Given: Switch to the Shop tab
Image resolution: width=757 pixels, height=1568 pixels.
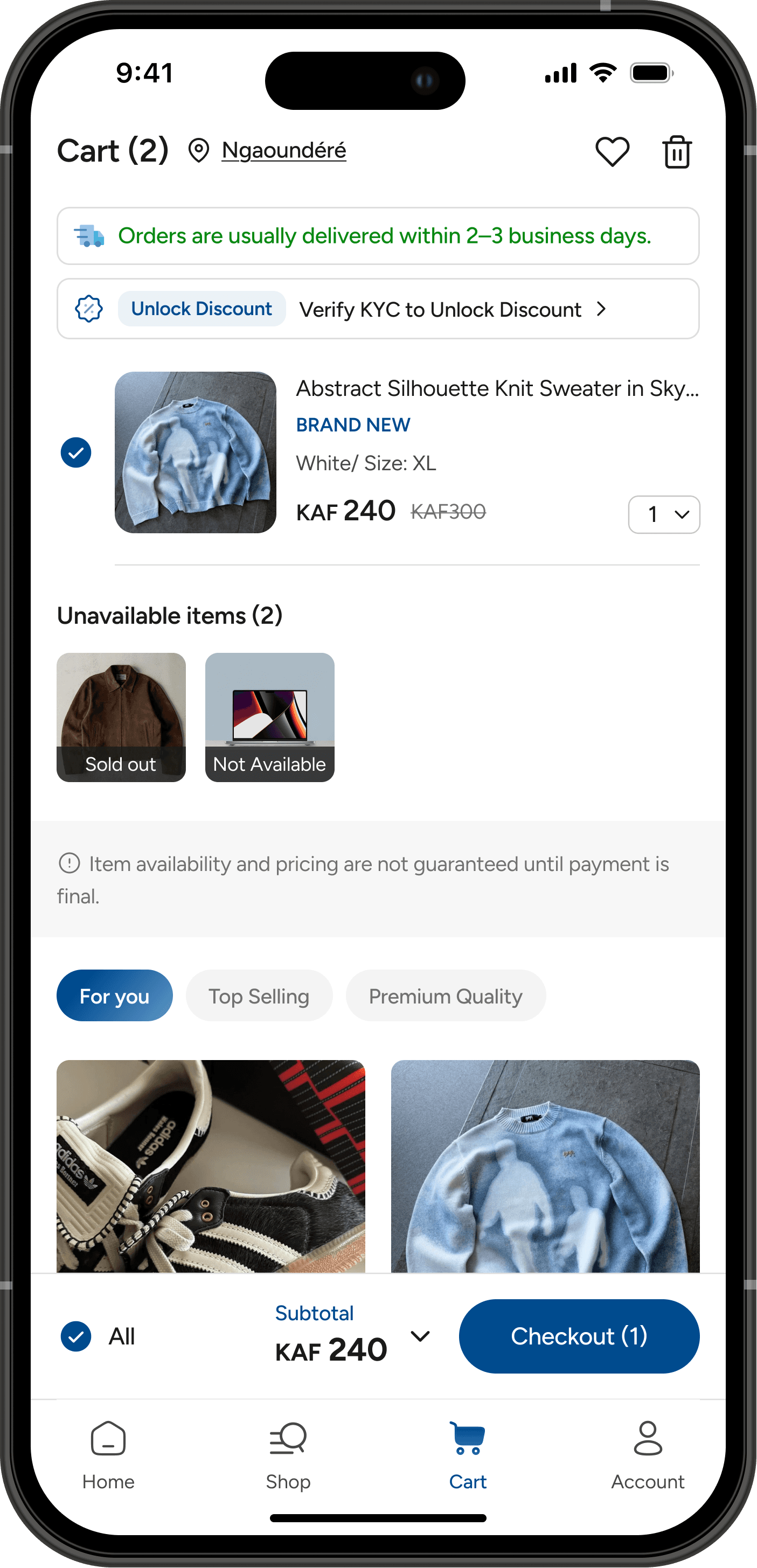Looking at the screenshot, I should click(x=288, y=1455).
